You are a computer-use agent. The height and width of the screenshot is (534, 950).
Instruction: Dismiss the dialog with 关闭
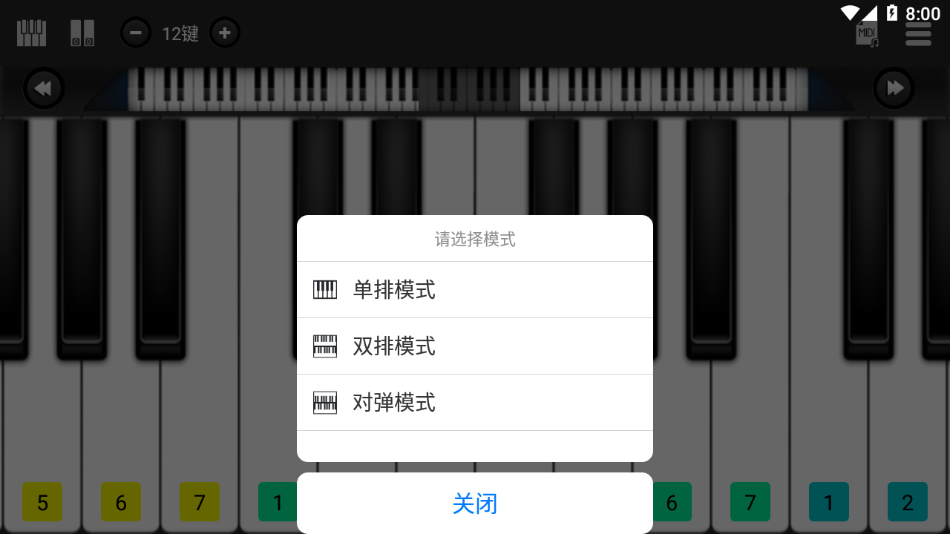pyautogui.click(x=474, y=503)
